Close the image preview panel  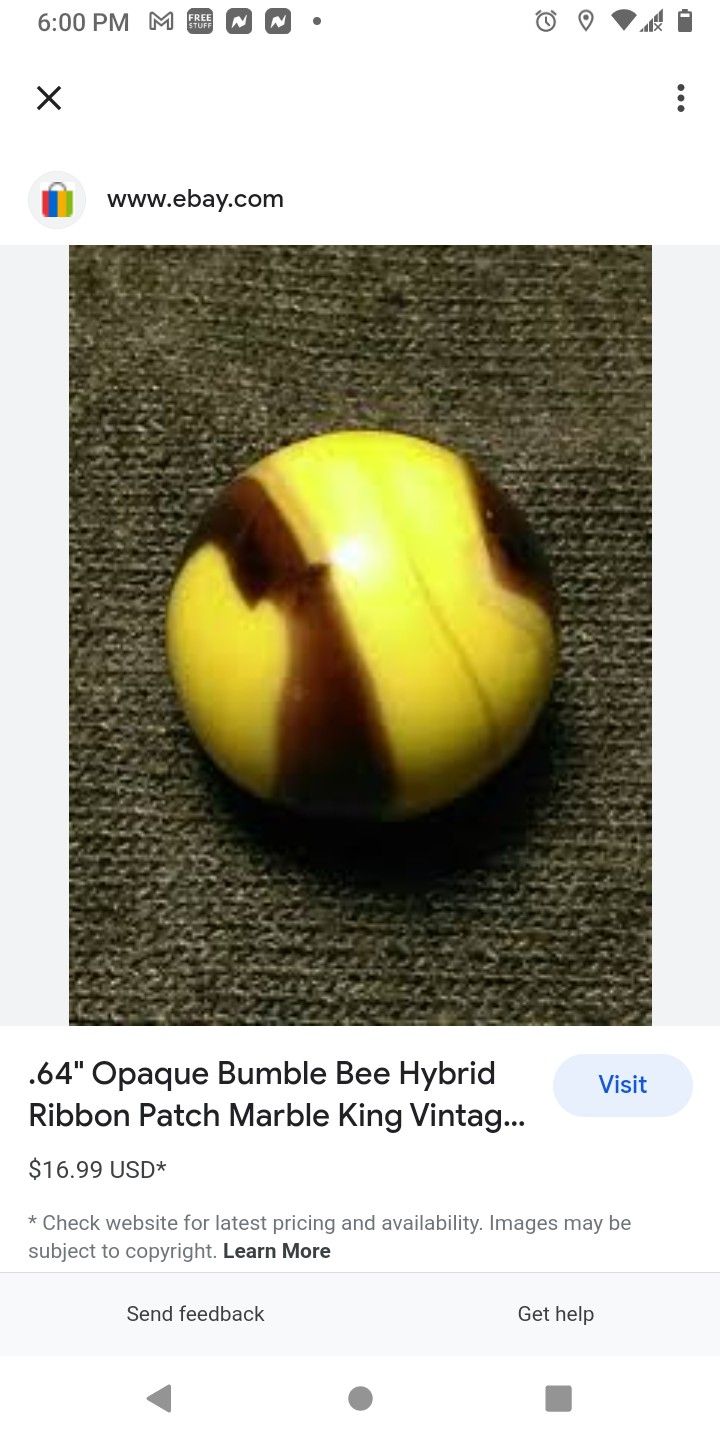pyautogui.click(x=48, y=98)
